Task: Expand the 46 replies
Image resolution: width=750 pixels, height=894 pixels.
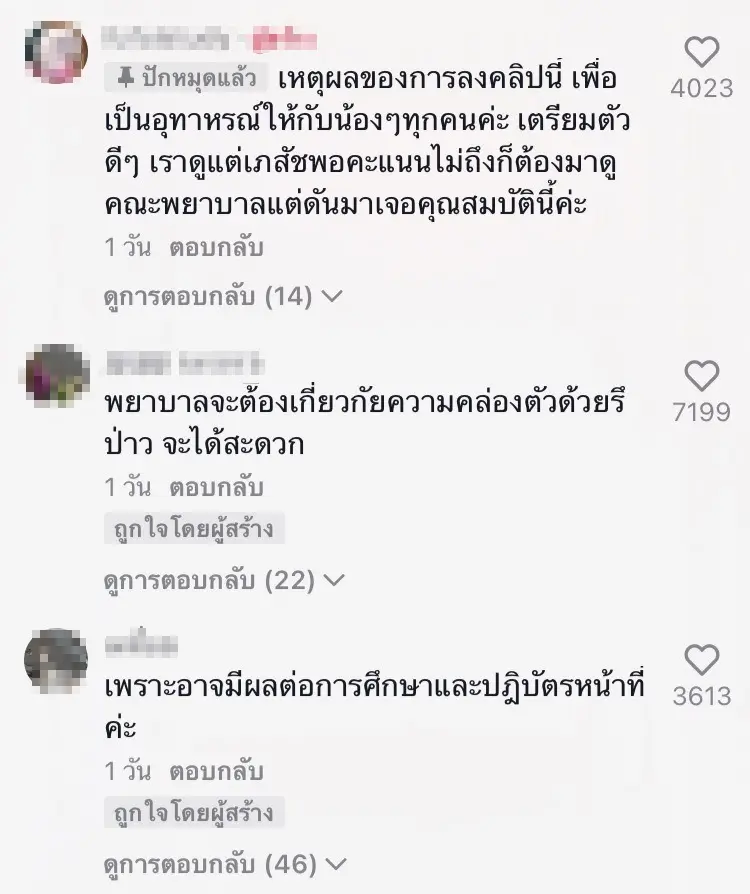Action: tap(224, 862)
